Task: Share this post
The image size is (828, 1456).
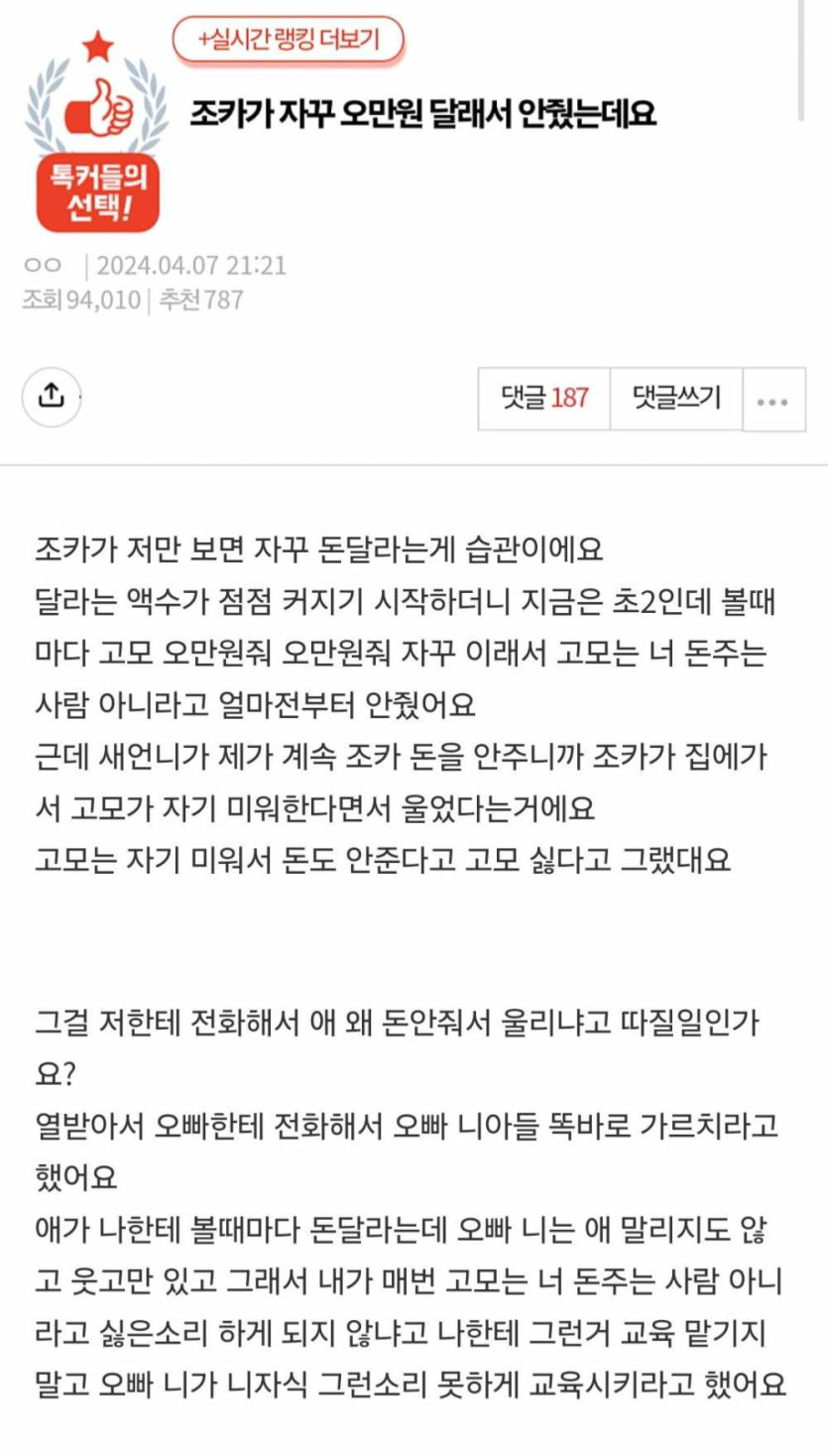Action: click(x=50, y=396)
